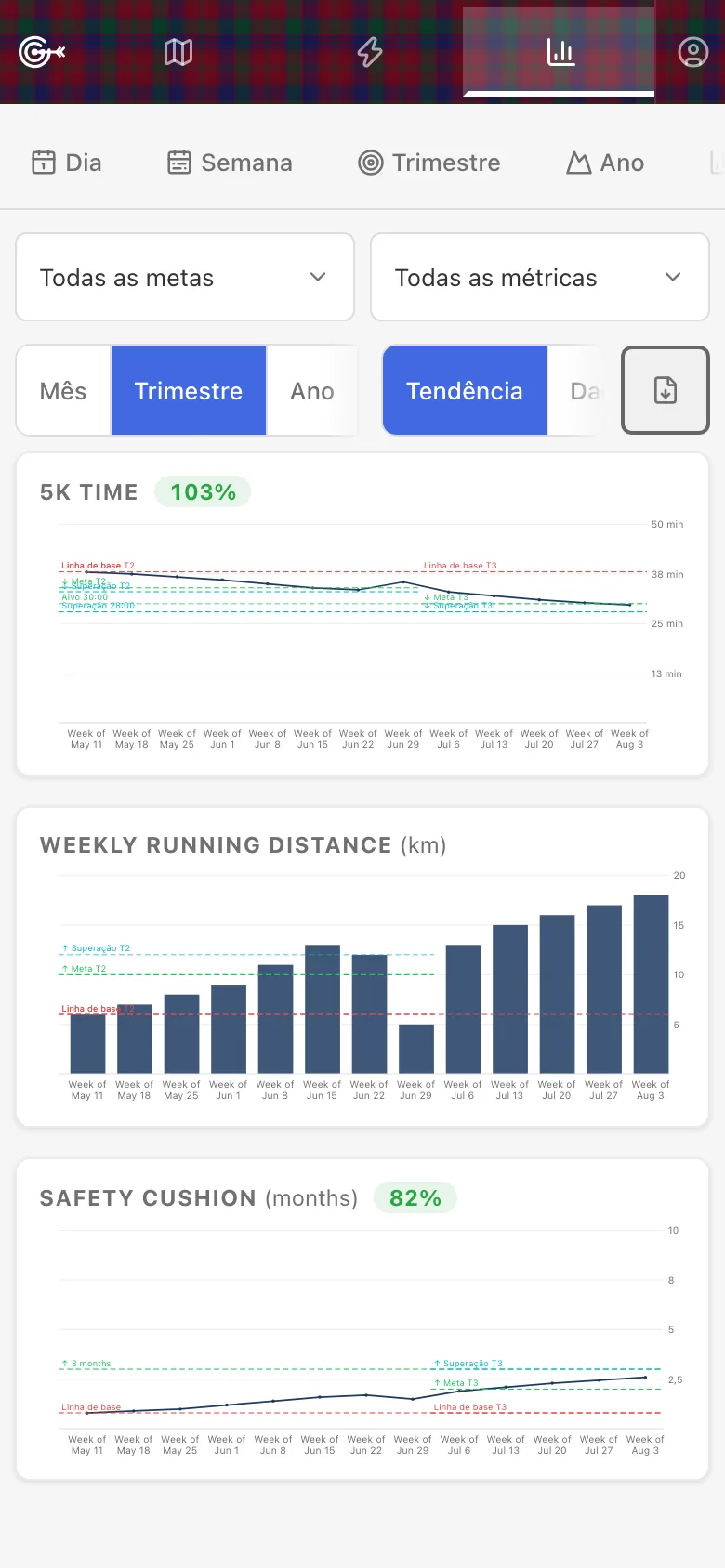Switch to the top Ano view tab
The width and height of the screenshot is (725, 1568).
tap(605, 163)
